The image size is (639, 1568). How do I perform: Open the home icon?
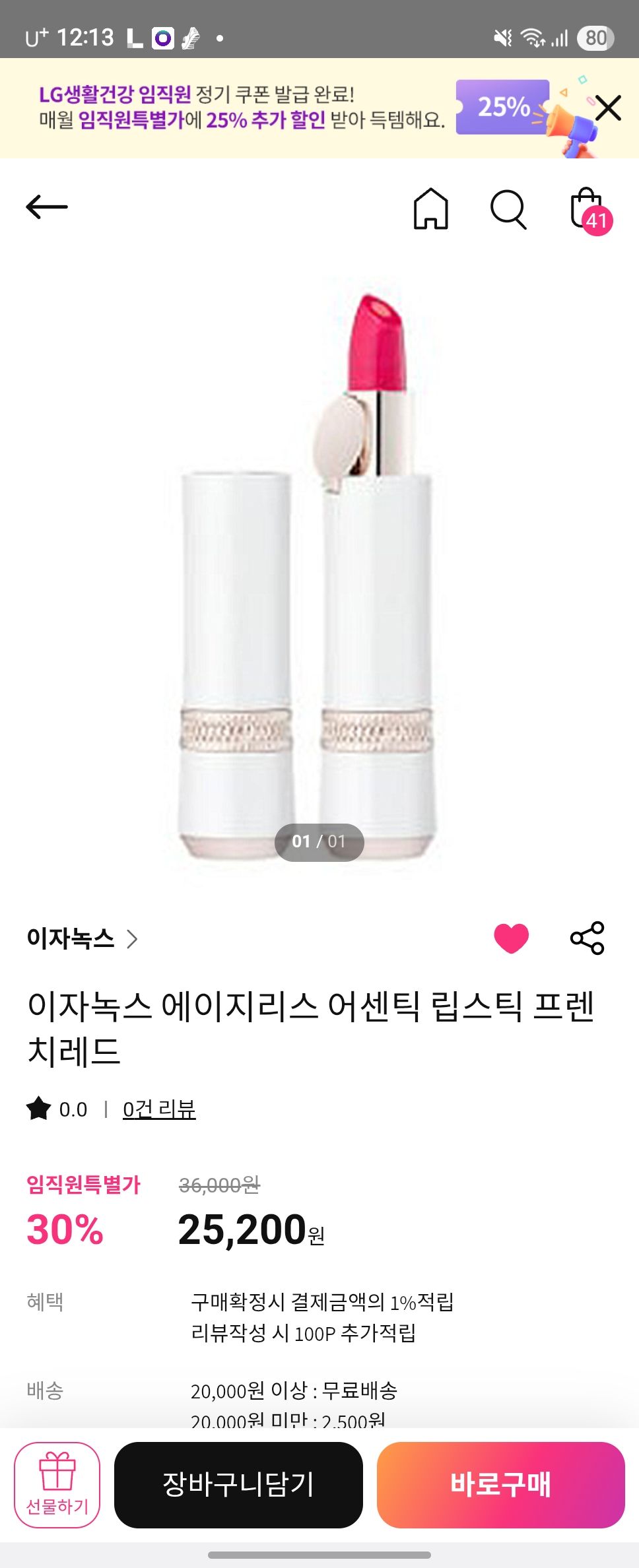430,209
